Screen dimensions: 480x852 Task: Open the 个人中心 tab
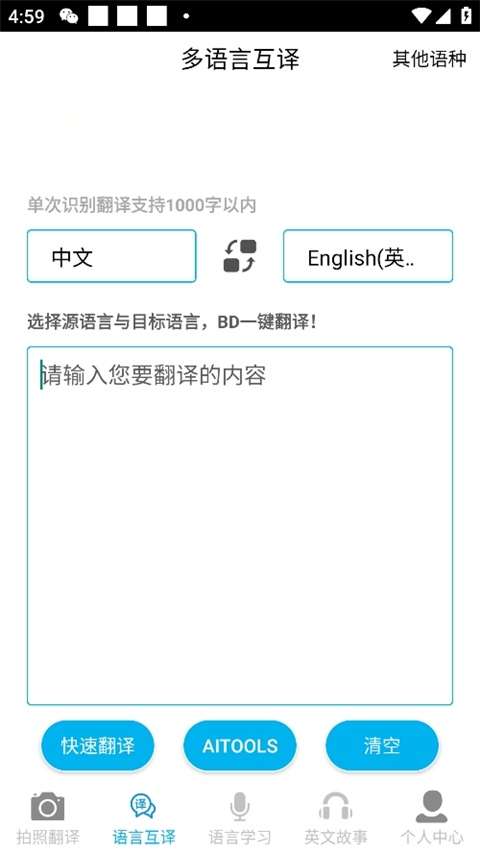(x=432, y=818)
